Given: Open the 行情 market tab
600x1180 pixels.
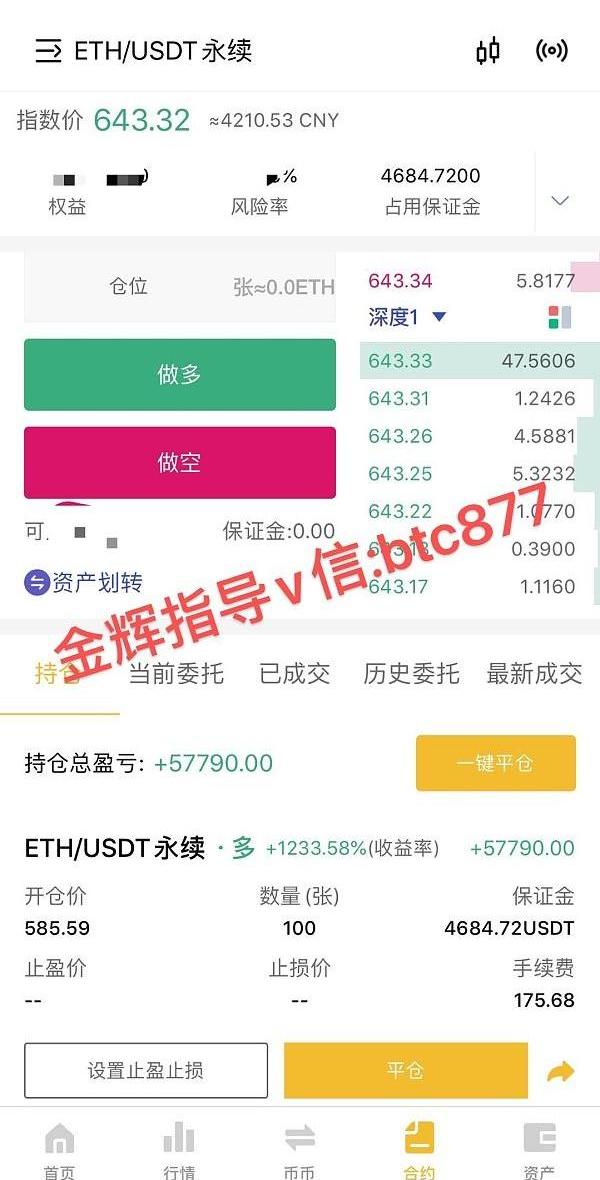Looking at the screenshot, I should point(179,1150).
